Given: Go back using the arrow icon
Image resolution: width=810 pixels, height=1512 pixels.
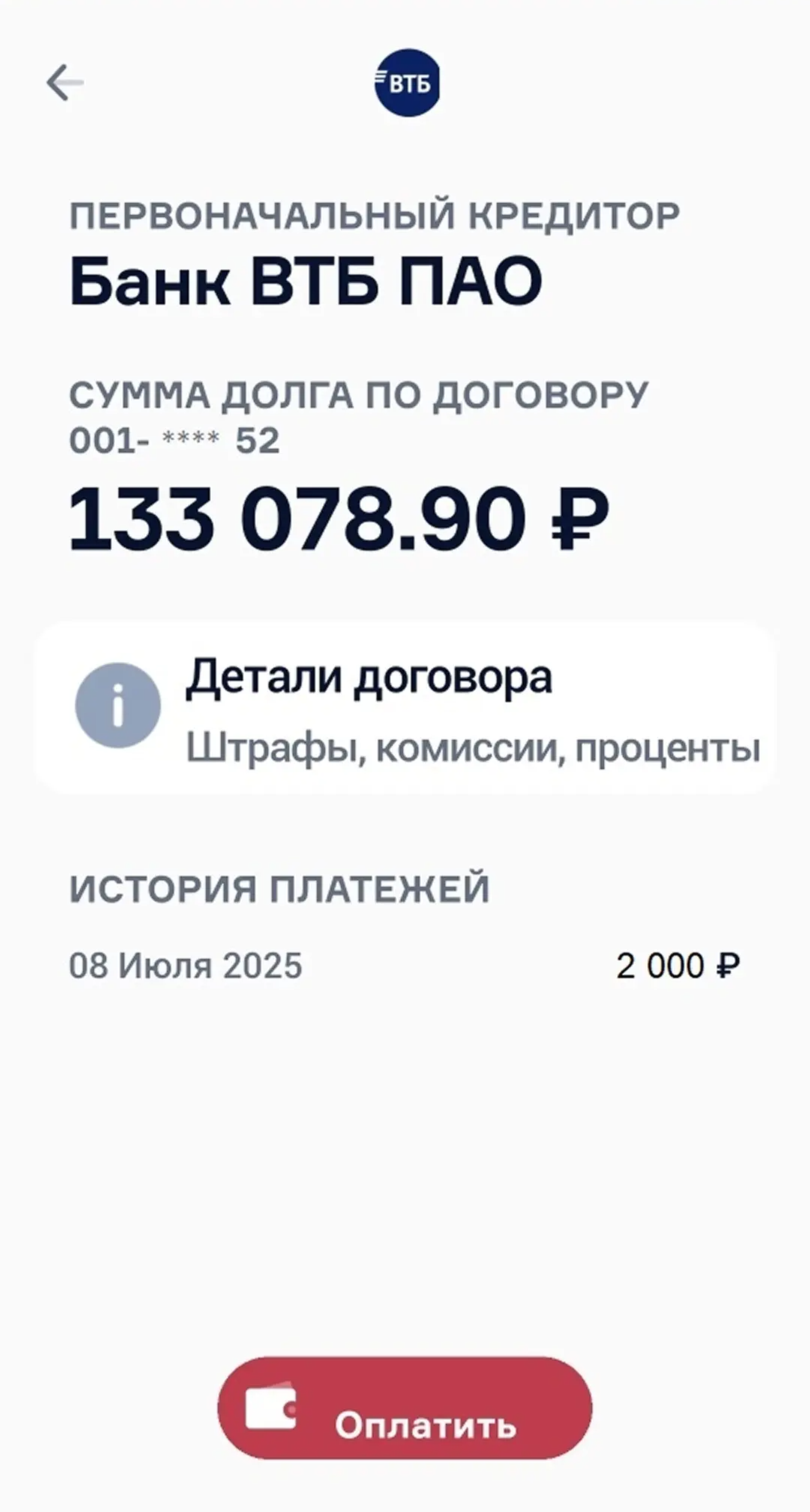Looking at the screenshot, I should click(65, 82).
